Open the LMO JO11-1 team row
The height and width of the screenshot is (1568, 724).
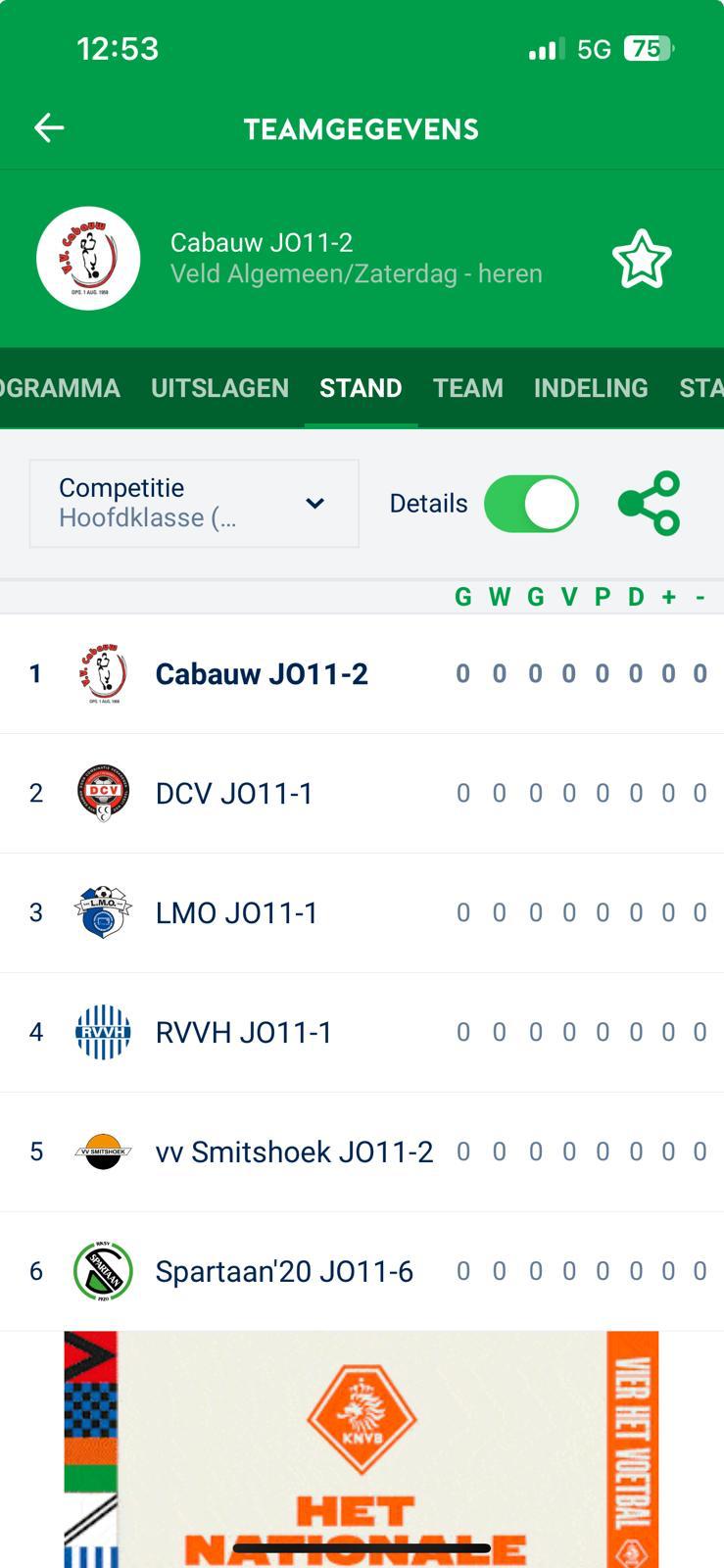tap(362, 913)
